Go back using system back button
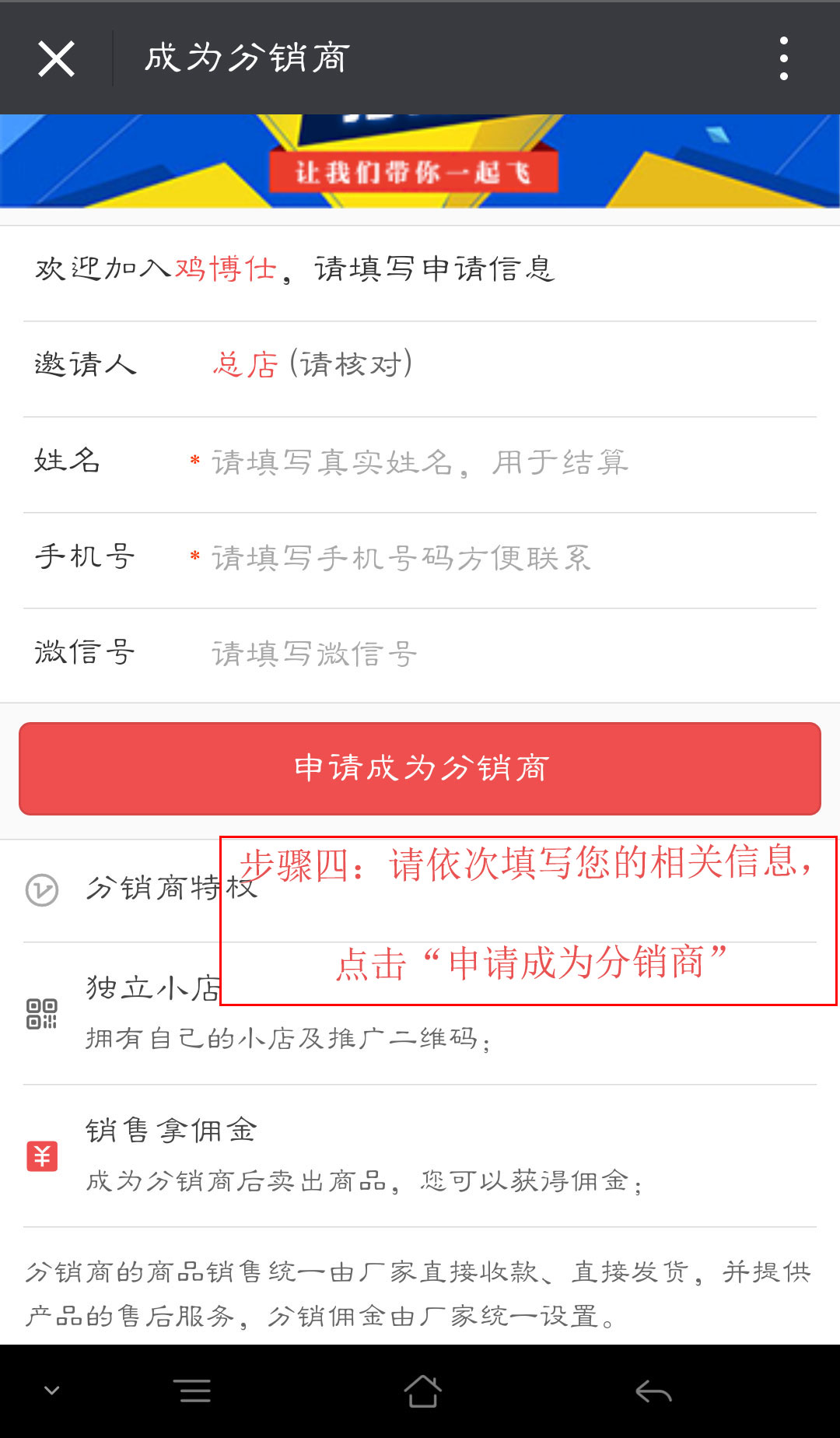Screen dimensions: 840x1438 (x=653, y=1391)
